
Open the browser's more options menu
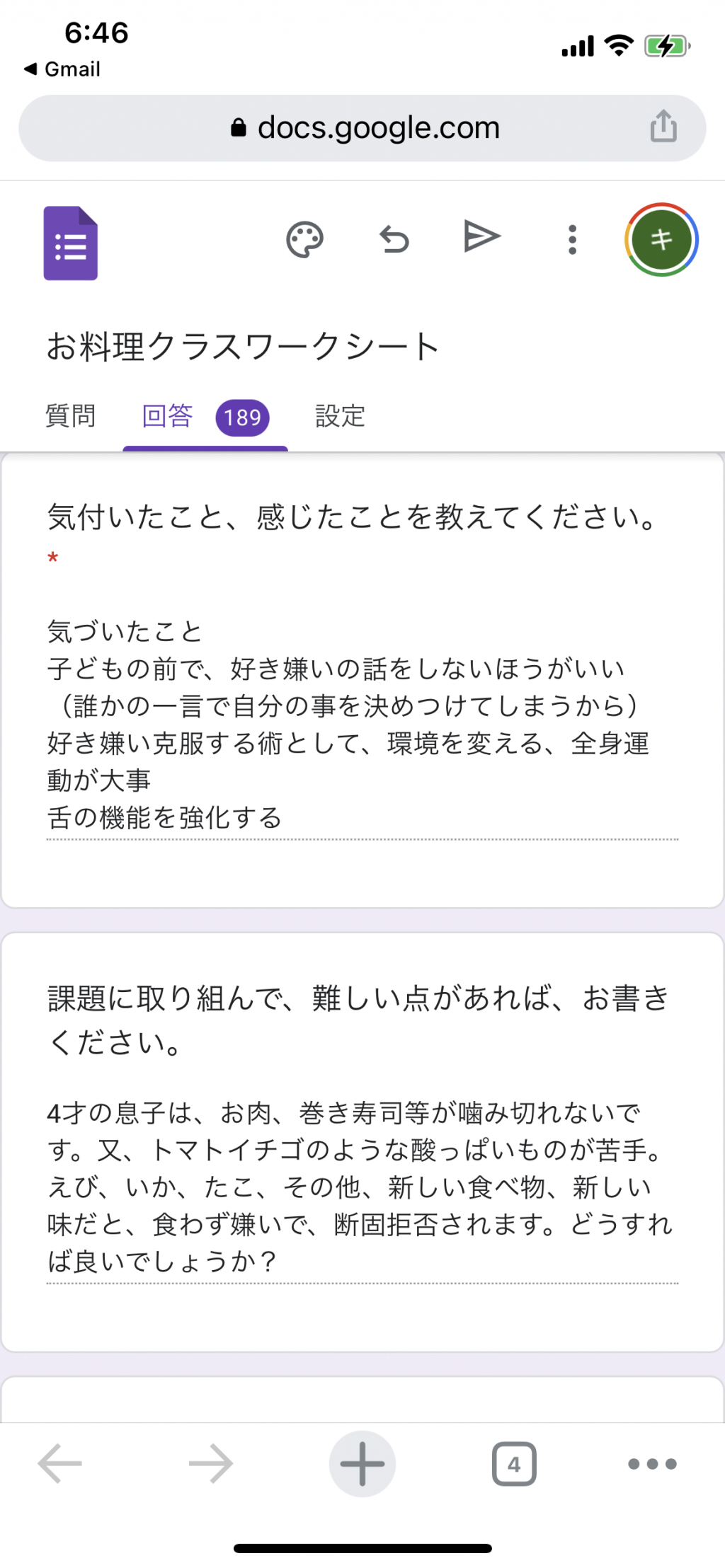(652, 1464)
